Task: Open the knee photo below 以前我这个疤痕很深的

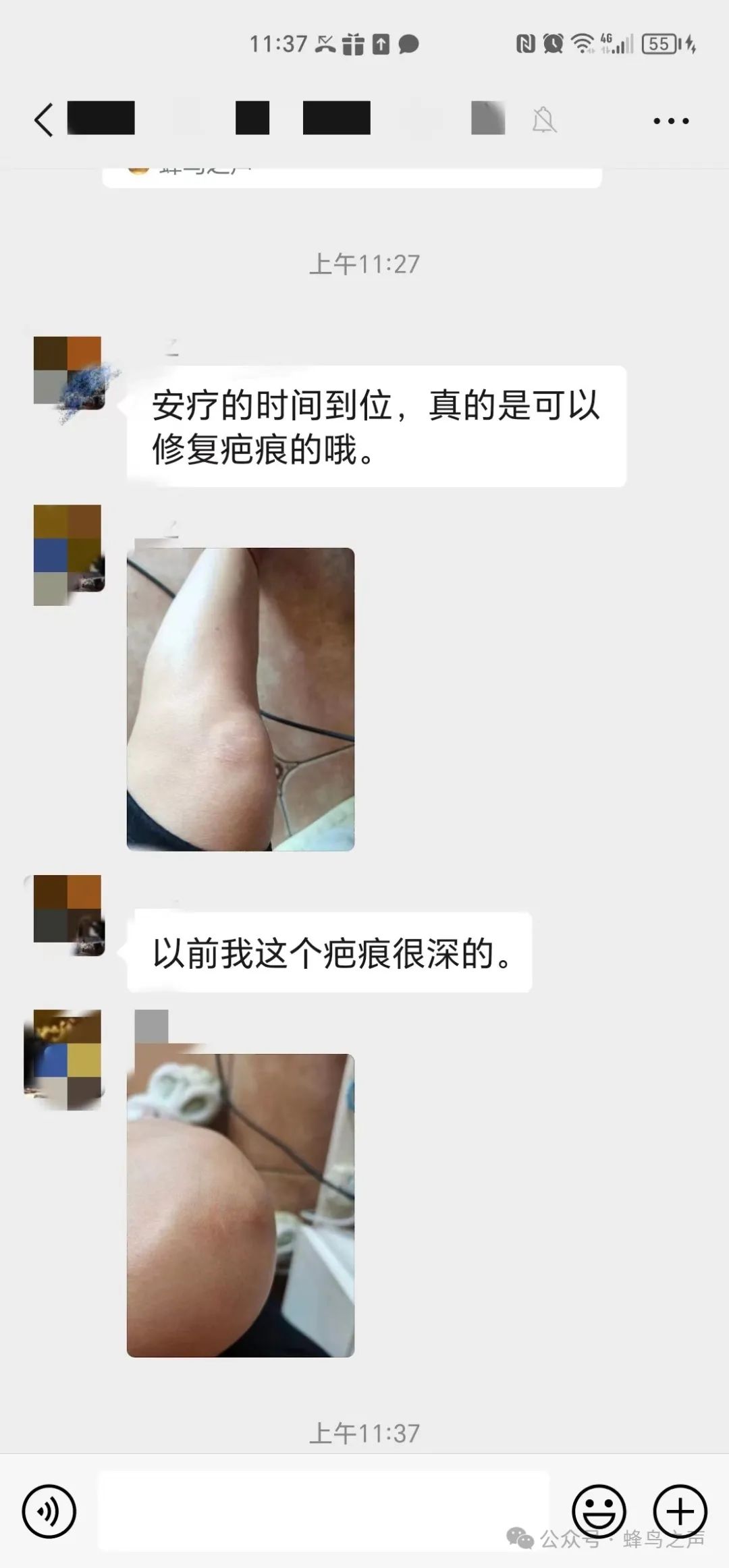Action: point(240,1205)
